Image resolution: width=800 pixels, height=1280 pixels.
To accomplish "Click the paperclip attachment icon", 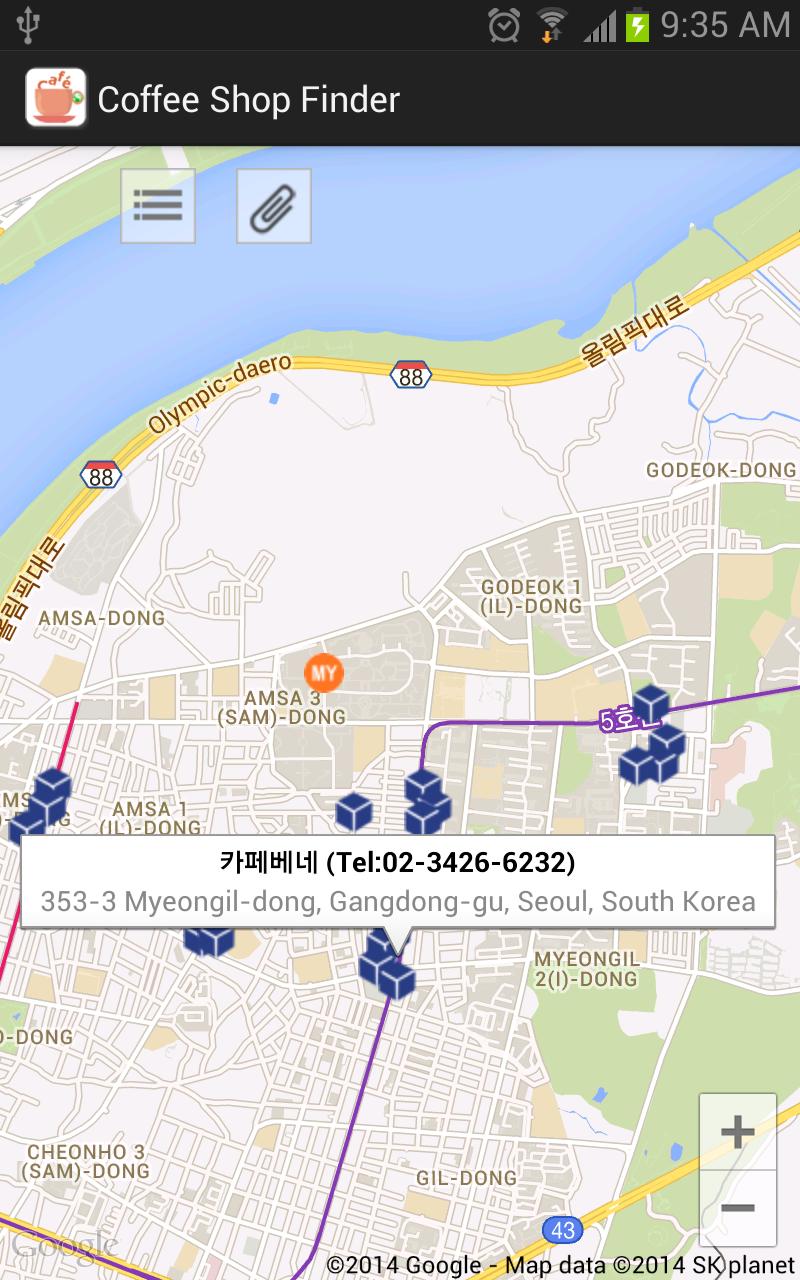I will (274, 206).
